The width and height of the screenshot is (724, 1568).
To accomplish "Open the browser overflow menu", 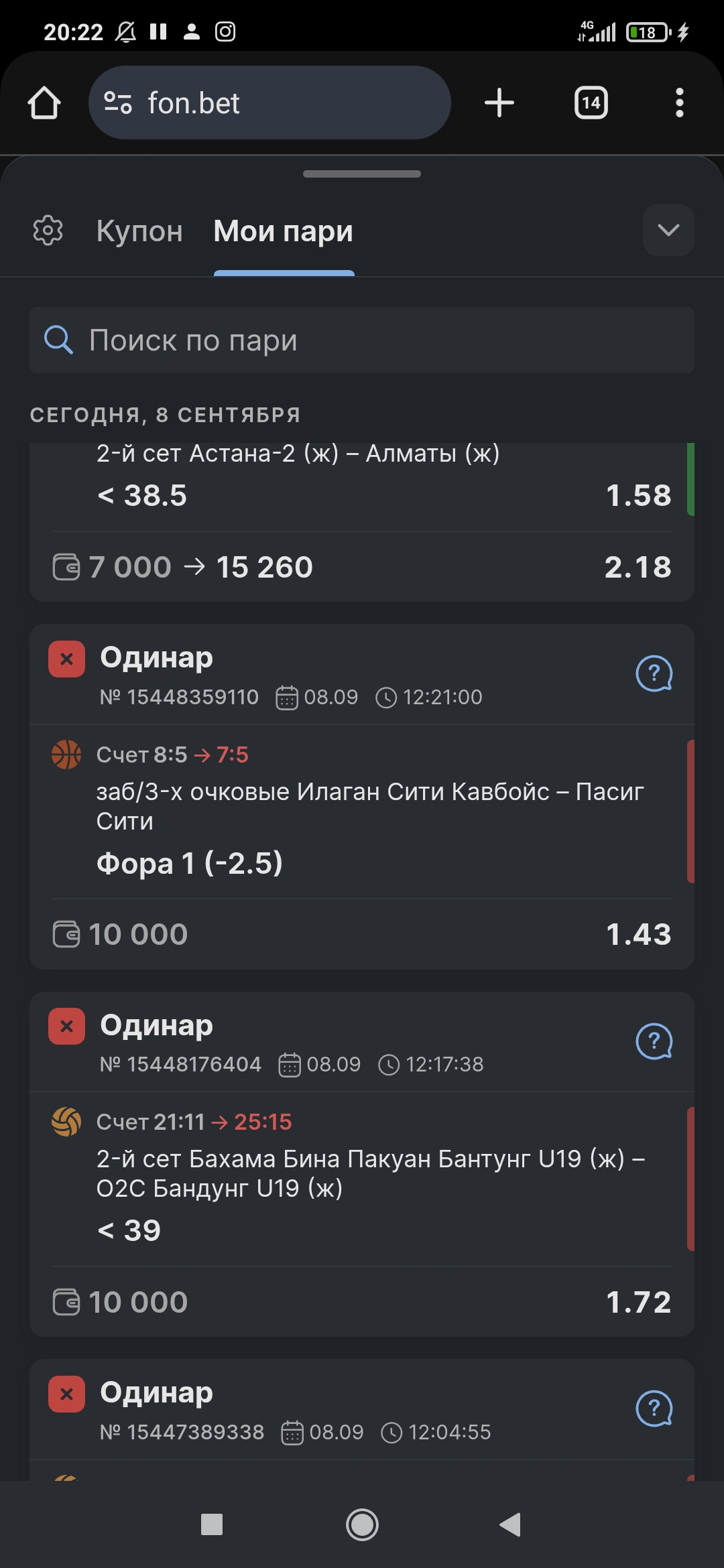I will click(x=679, y=103).
